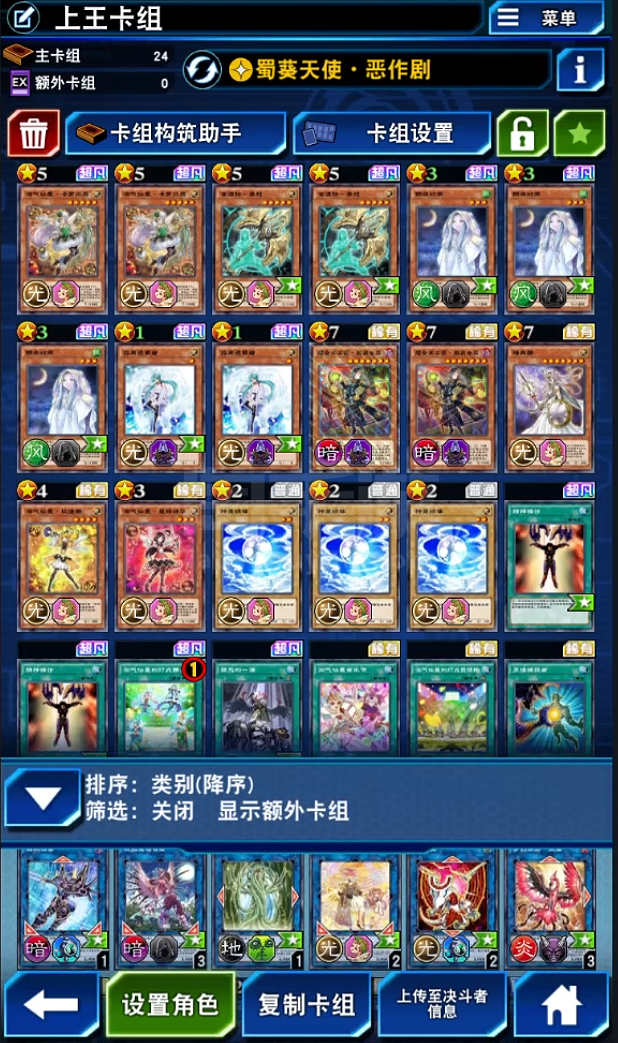Screen dimensions: 618x1043
Task: Tap the green star favorite button
Action: click(x=579, y=134)
